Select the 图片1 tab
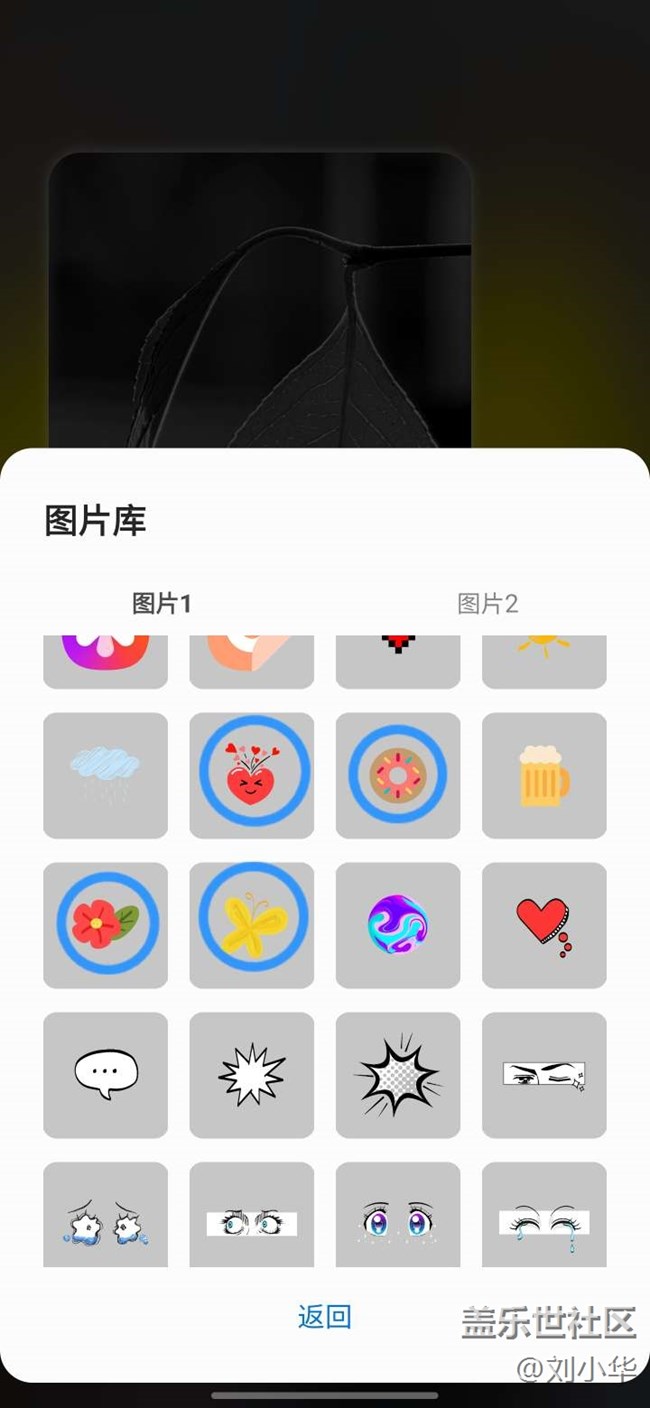650x1408 pixels. pos(162,603)
